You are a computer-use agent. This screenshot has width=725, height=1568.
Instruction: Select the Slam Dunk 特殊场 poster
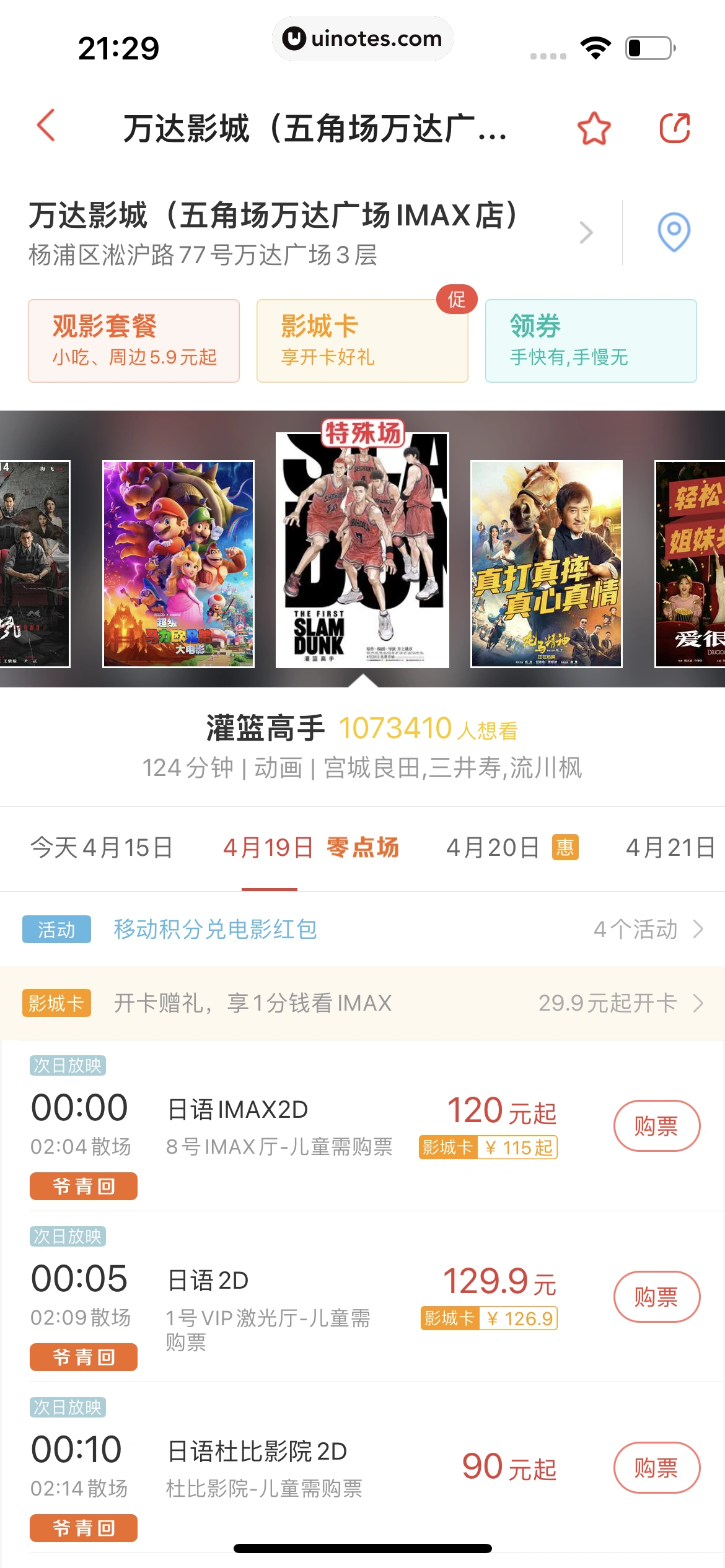click(362, 550)
